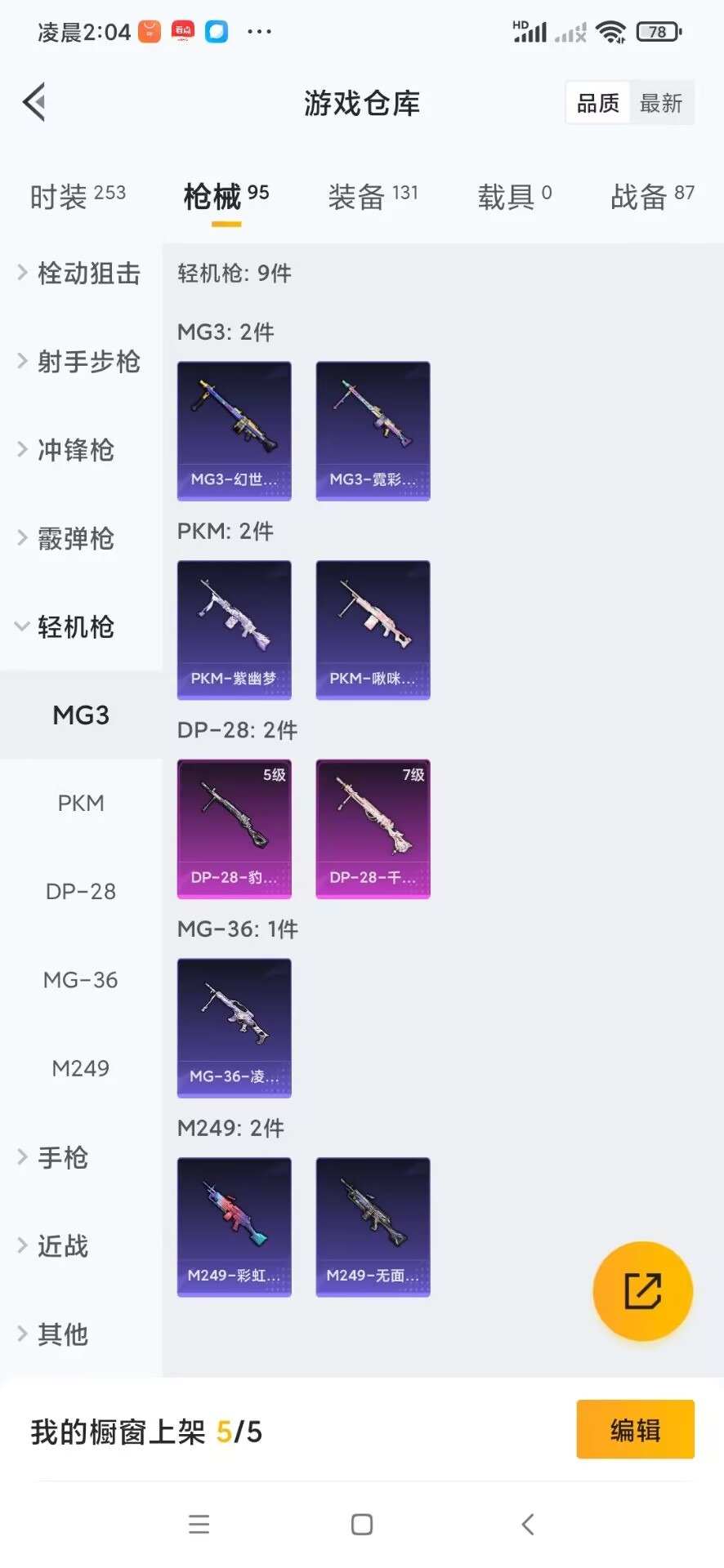Collapse the 轻机枪 category

click(76, 626)
